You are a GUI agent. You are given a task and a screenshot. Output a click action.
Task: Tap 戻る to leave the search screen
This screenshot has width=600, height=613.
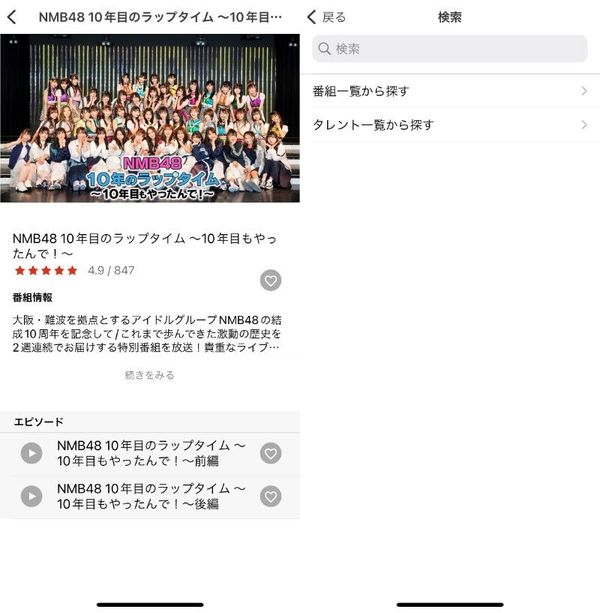[326, 17]
